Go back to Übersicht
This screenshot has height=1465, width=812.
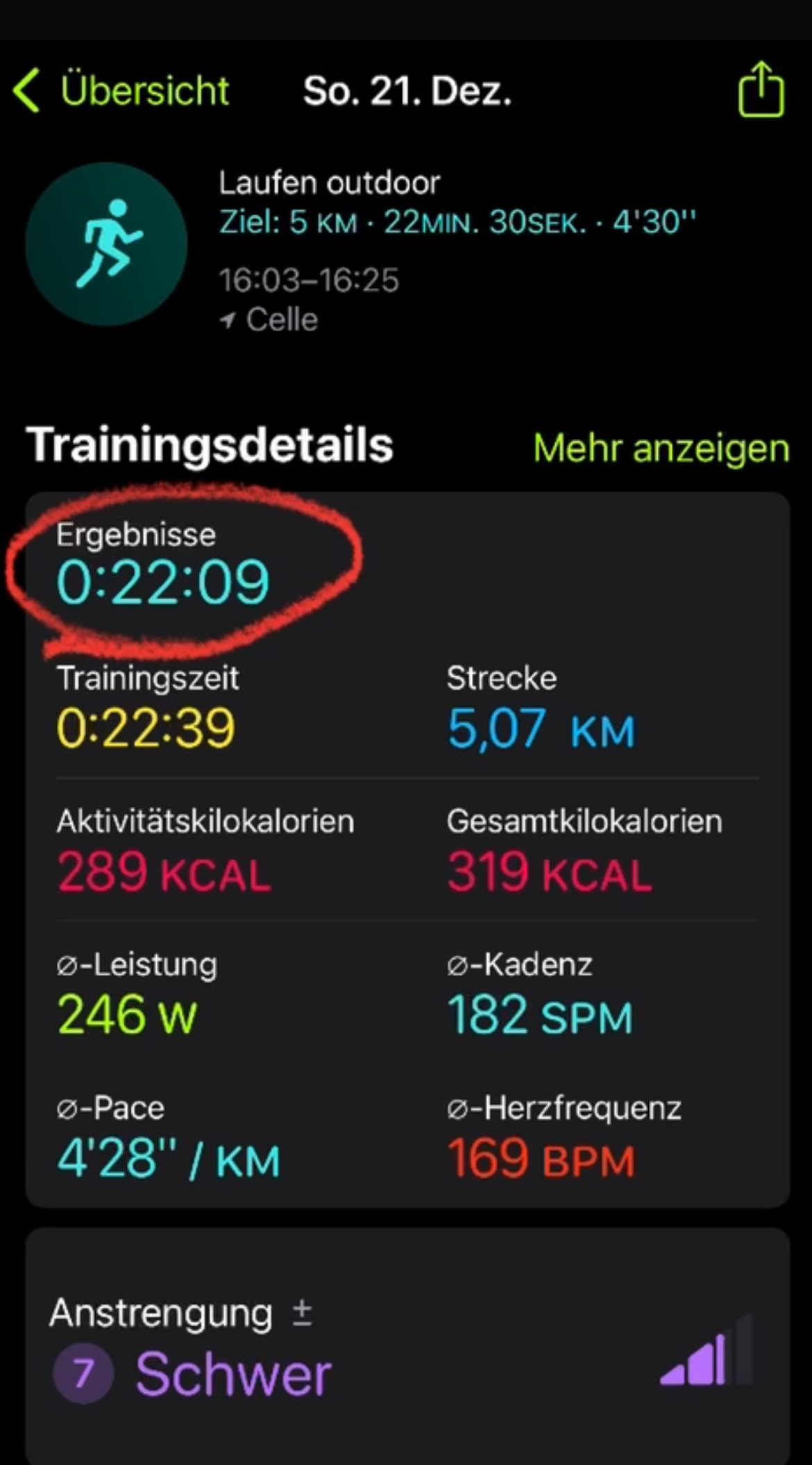tap(121, 91)
